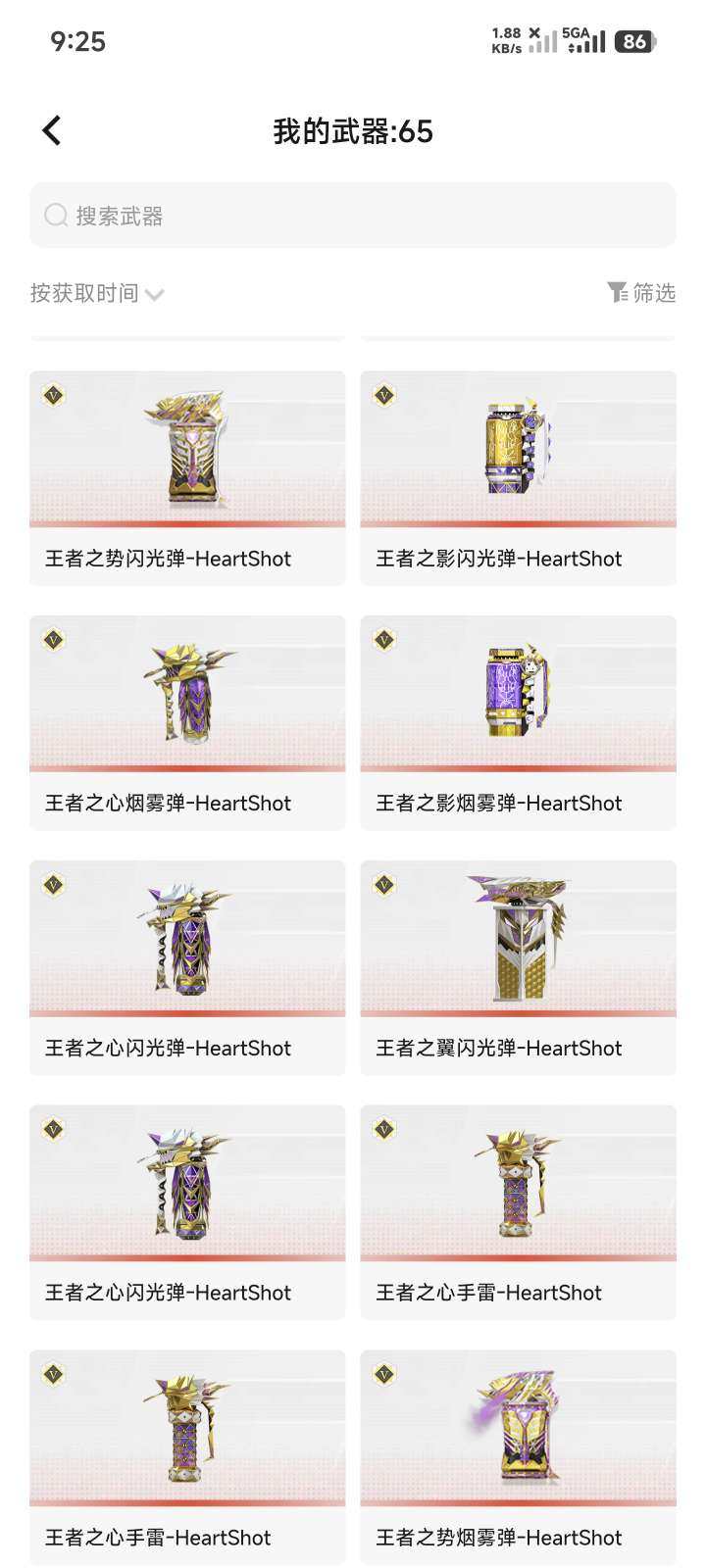Tap the 搜索武器 search input field
The image size is (706, 1568).
click(353, 215)
